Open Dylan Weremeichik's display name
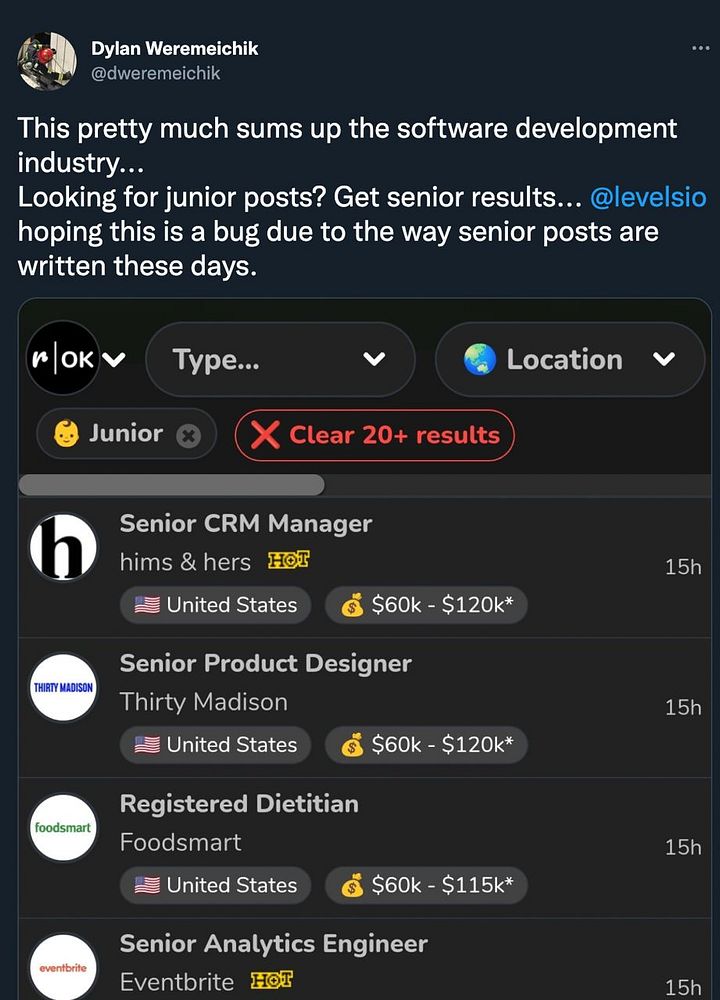Image resolution: width=720 pixels, height=1000 pixels. point(174,49)
